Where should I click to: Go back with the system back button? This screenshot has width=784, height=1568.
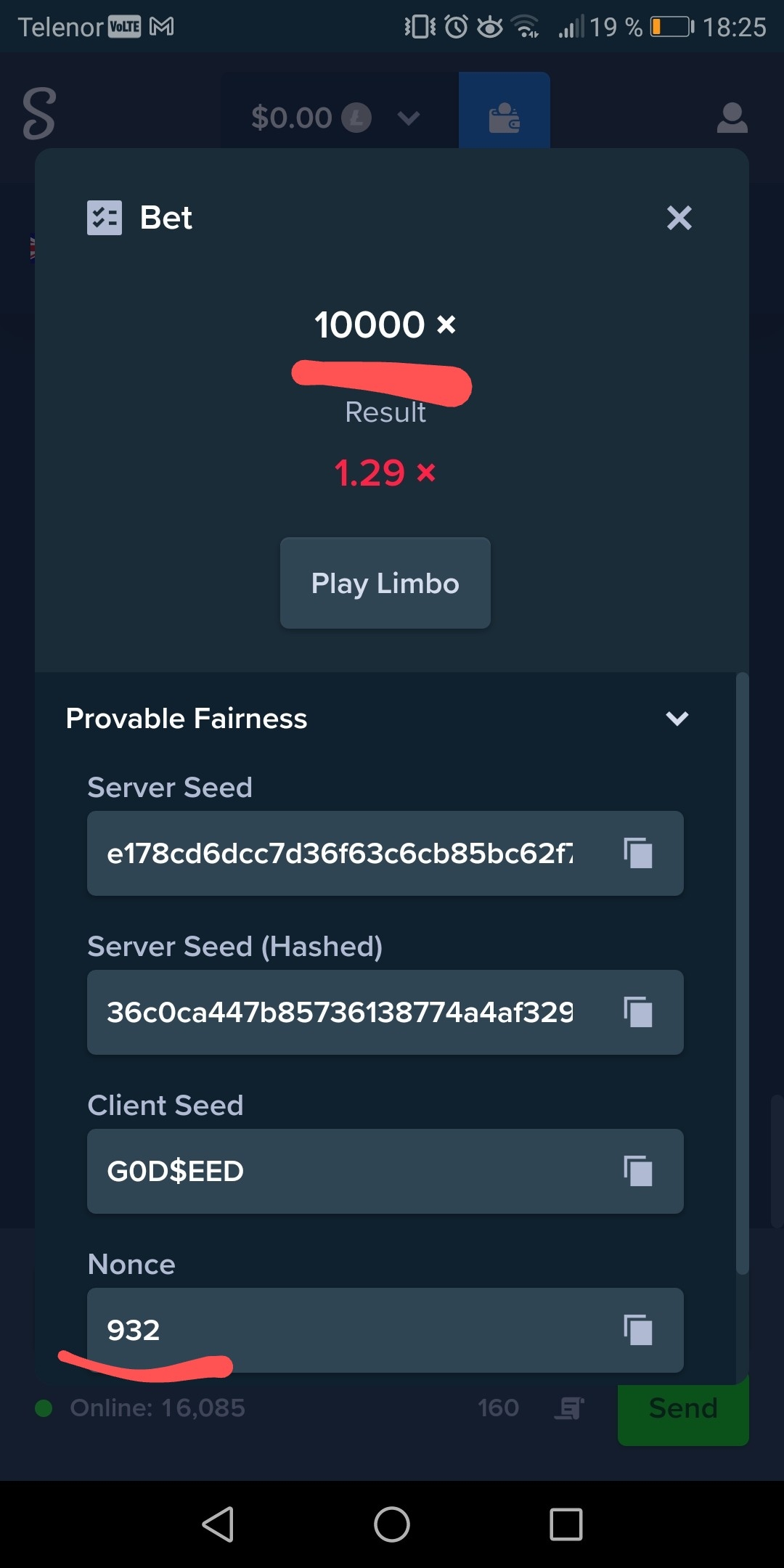(218, 1524)
